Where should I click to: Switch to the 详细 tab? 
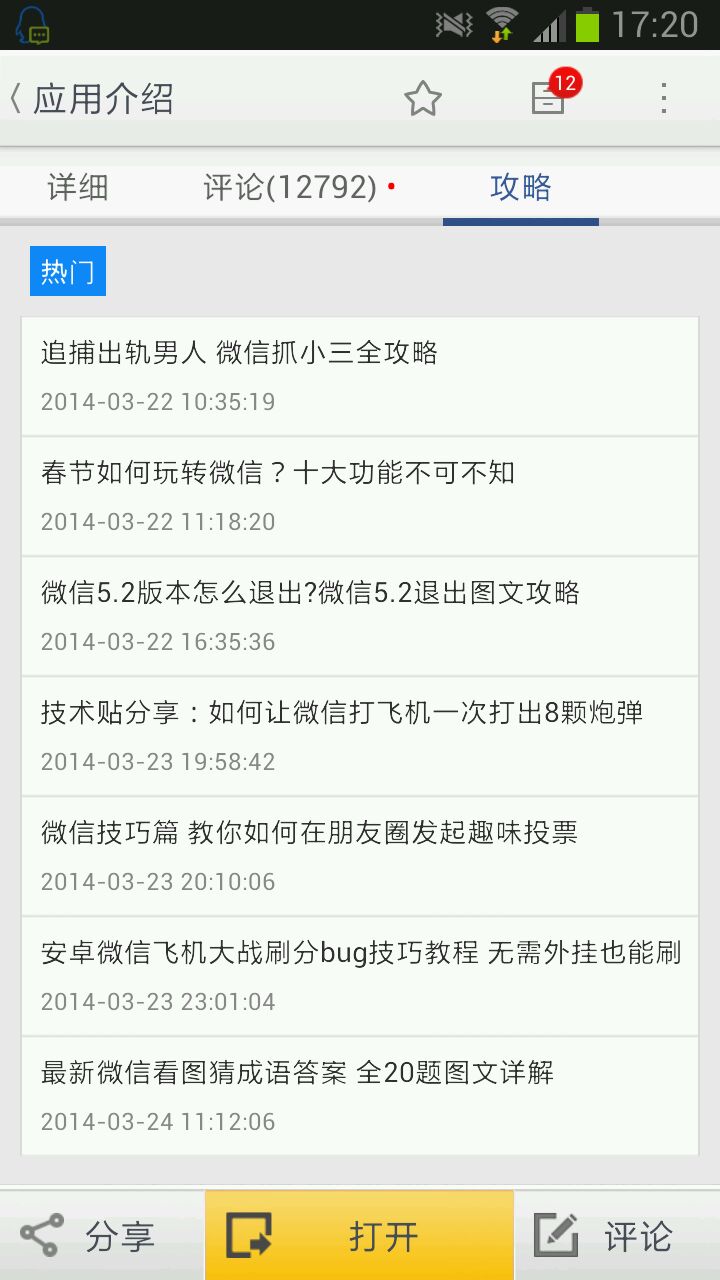pos(78,188)
